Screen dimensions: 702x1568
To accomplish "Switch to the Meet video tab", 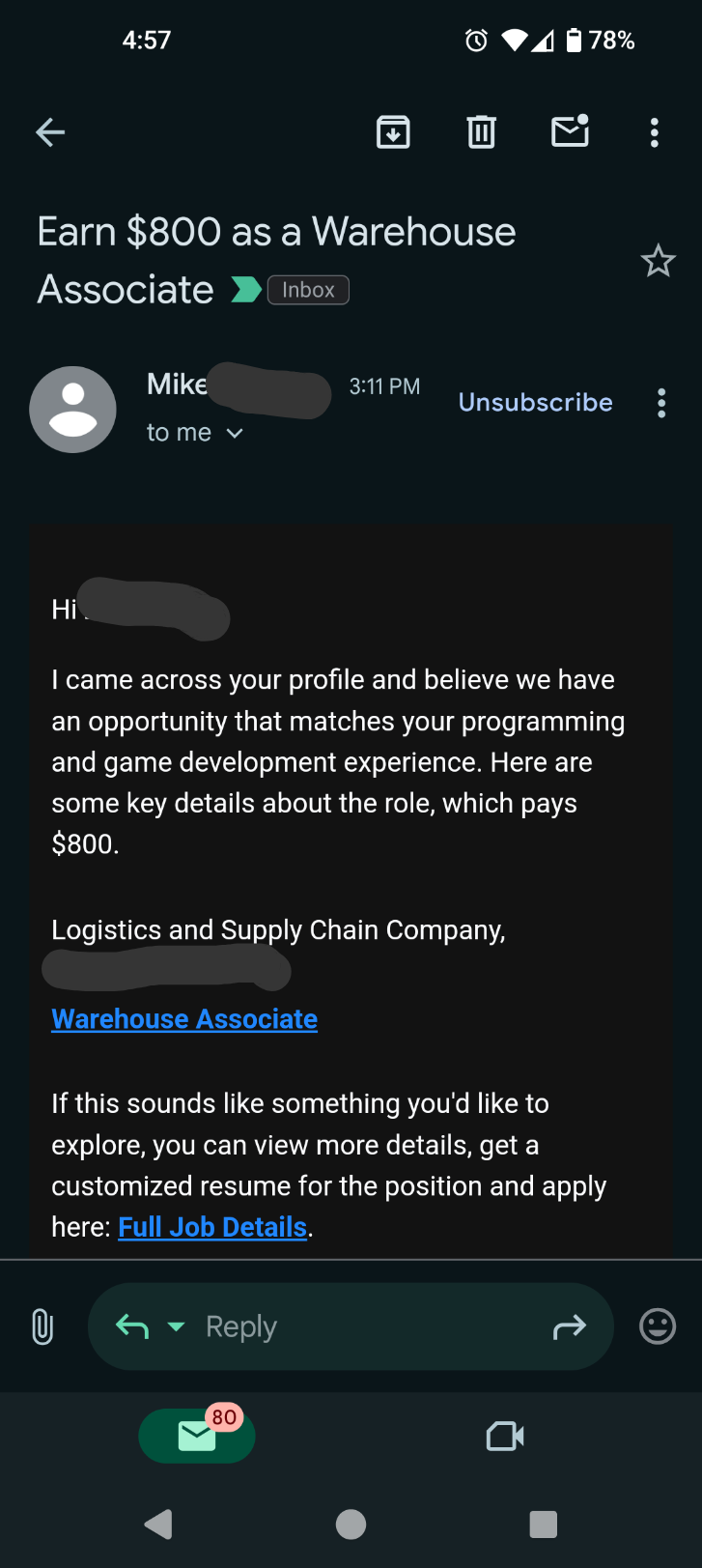I will (505, 1437).
